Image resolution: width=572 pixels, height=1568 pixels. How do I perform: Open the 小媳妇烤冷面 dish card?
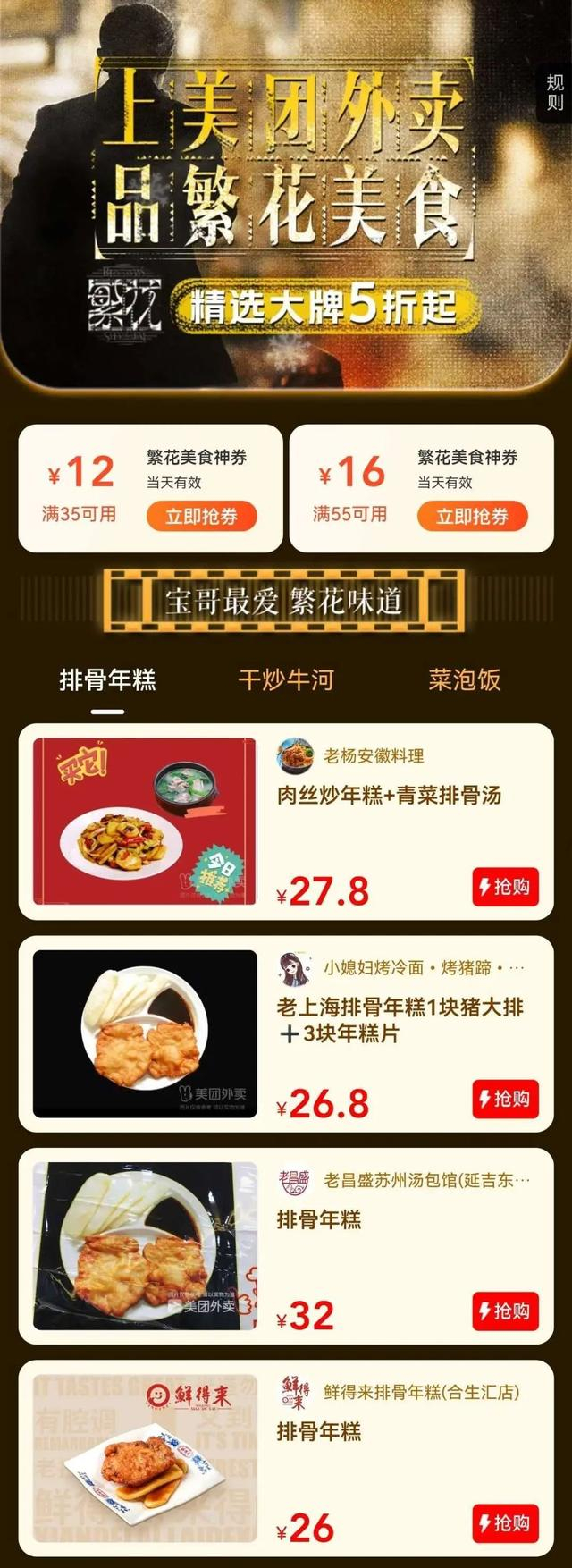[x=286, y=1033]
